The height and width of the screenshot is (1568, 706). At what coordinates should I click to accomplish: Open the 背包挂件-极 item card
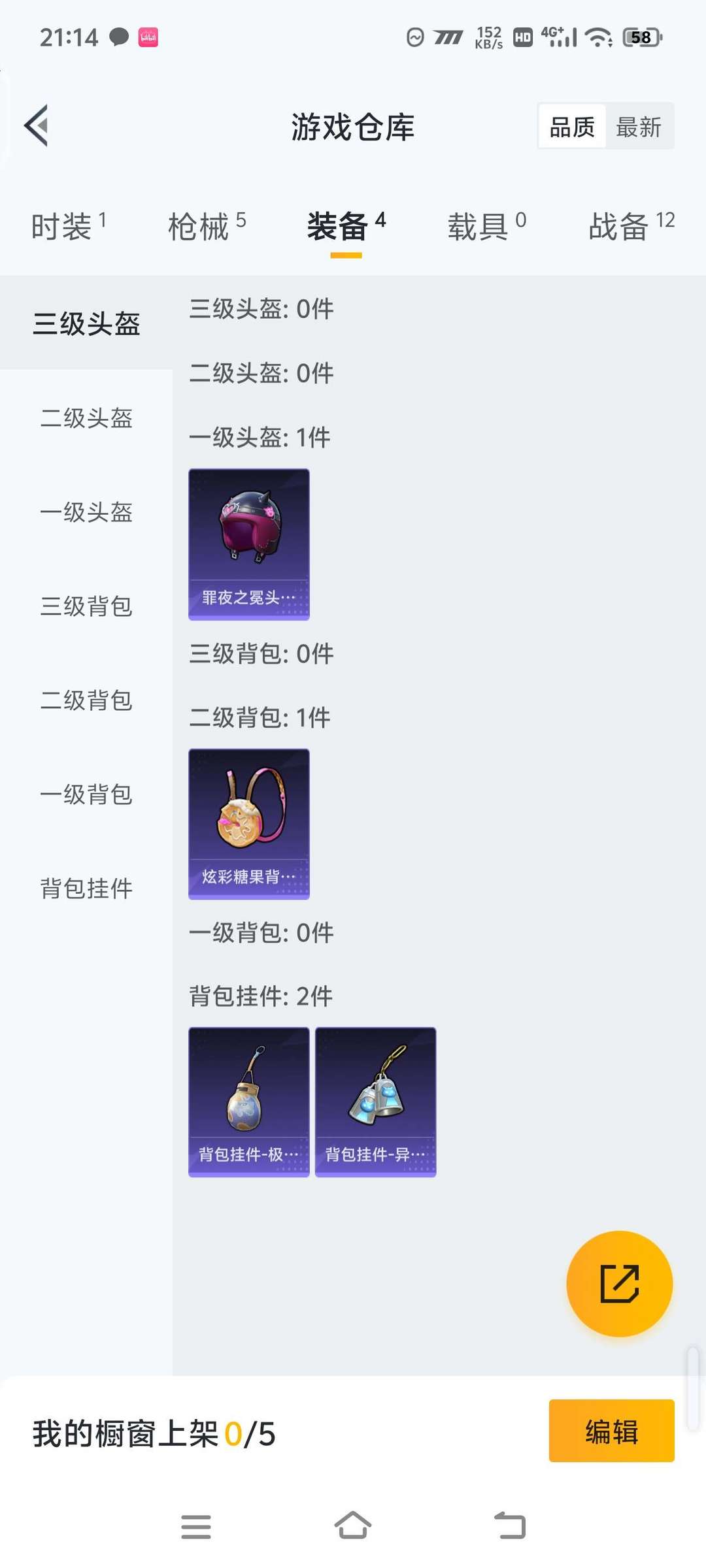(x=248, y=1102)
